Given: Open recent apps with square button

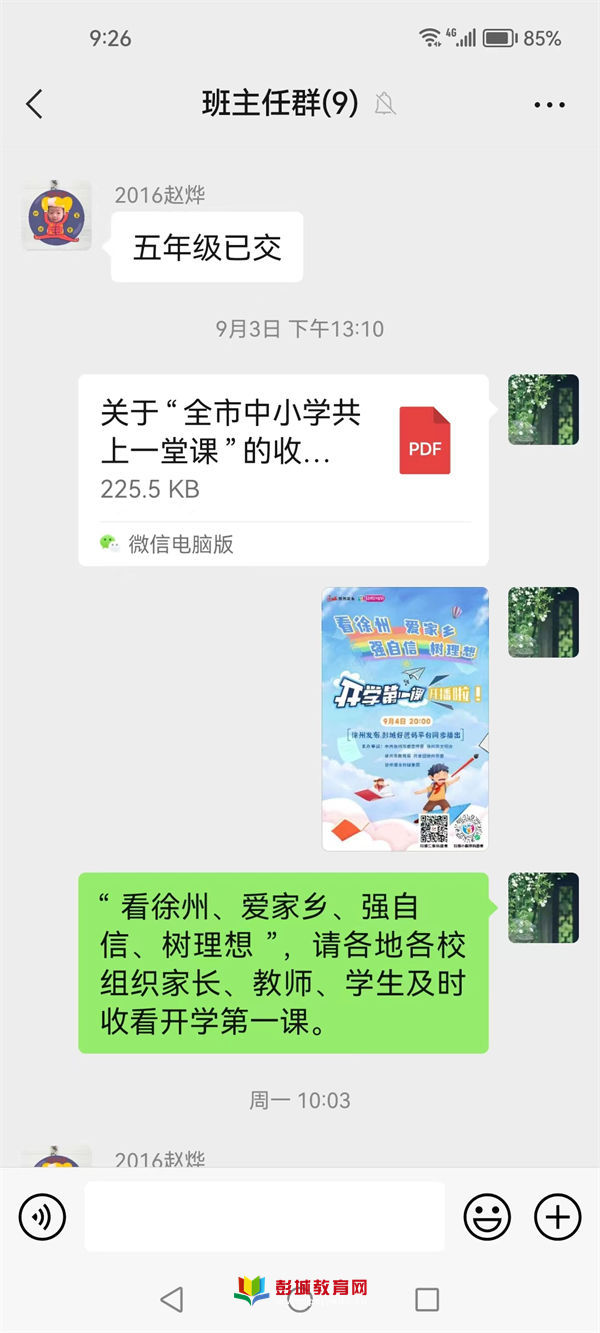Looking at the screenshot, I should pos(427,1299).
